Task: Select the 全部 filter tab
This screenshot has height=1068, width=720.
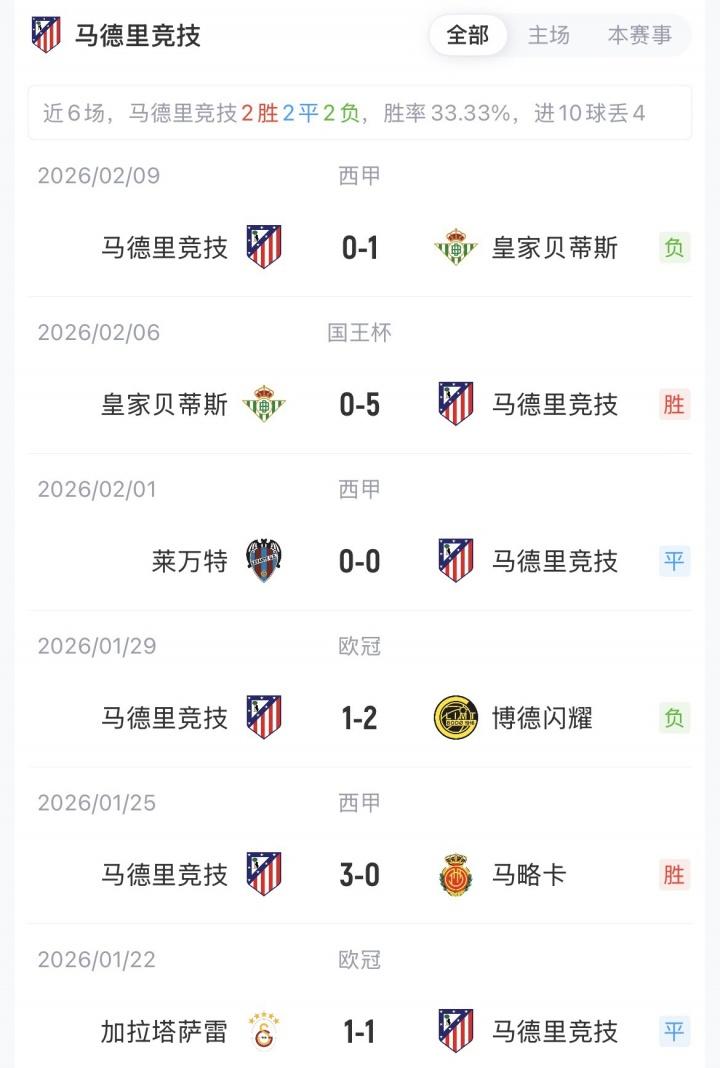Action: [x=468, y=36]
